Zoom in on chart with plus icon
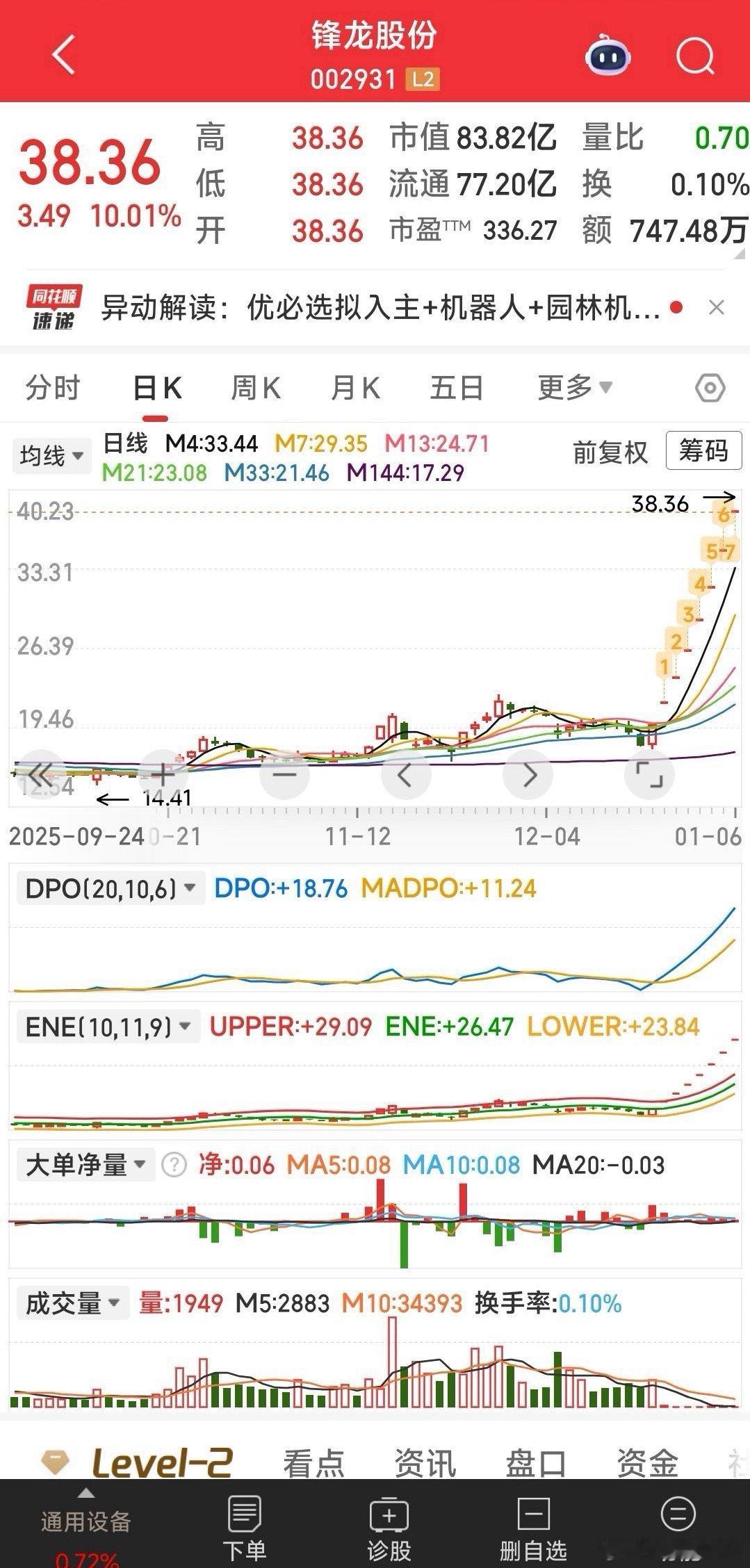 [x=163, y=774]
